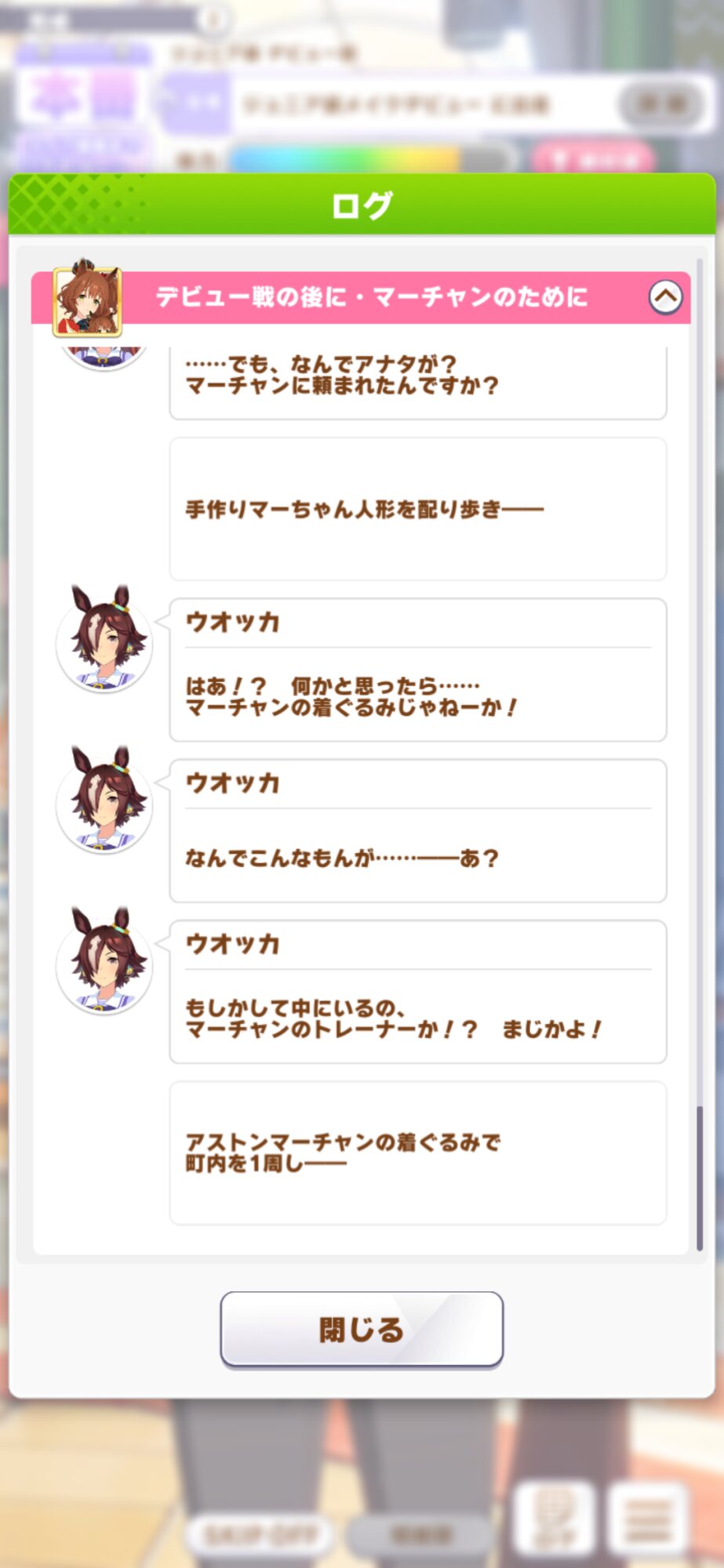Collapse the デビュー戦の後に log section

(x=665, y=297)
